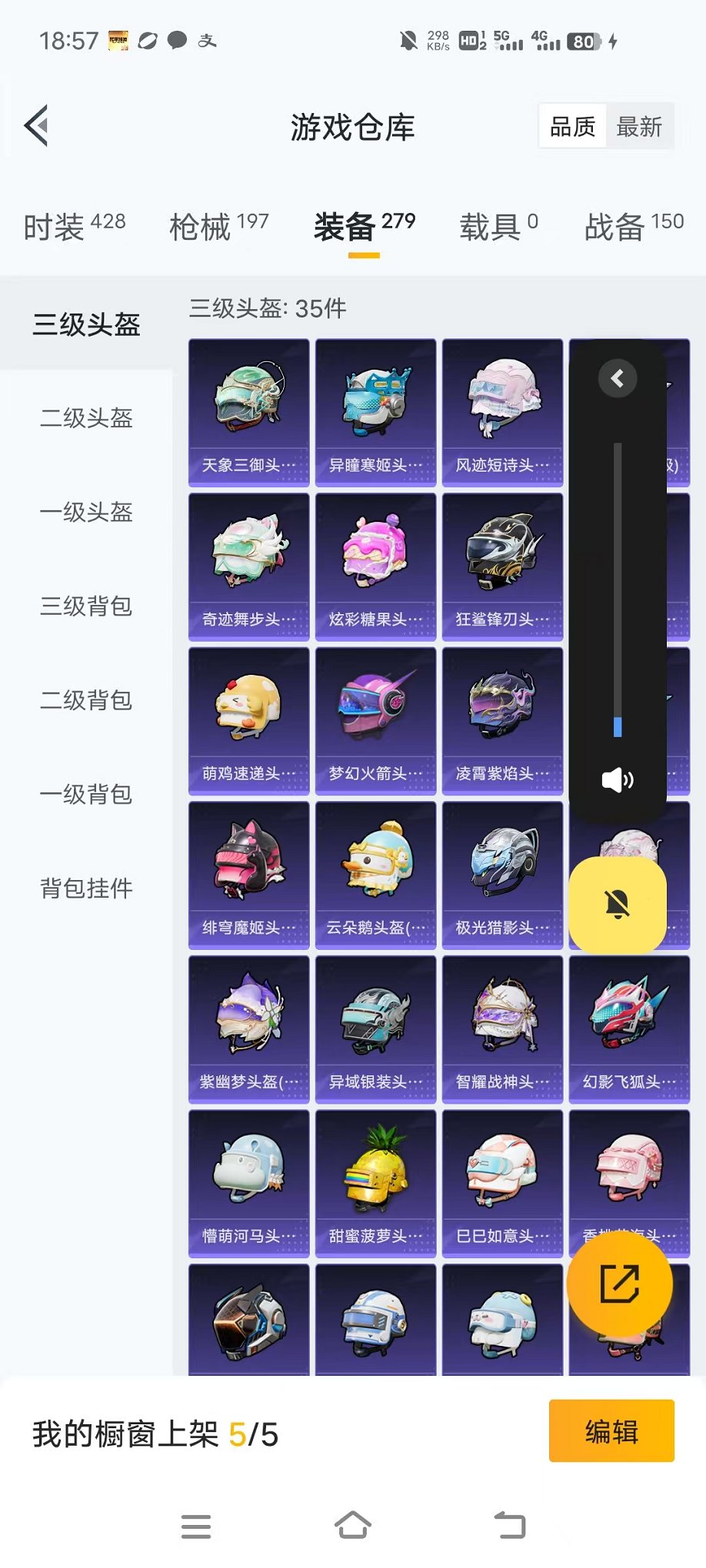
Task: Switch to the 枪械 tab
Action: pos(218,226)
